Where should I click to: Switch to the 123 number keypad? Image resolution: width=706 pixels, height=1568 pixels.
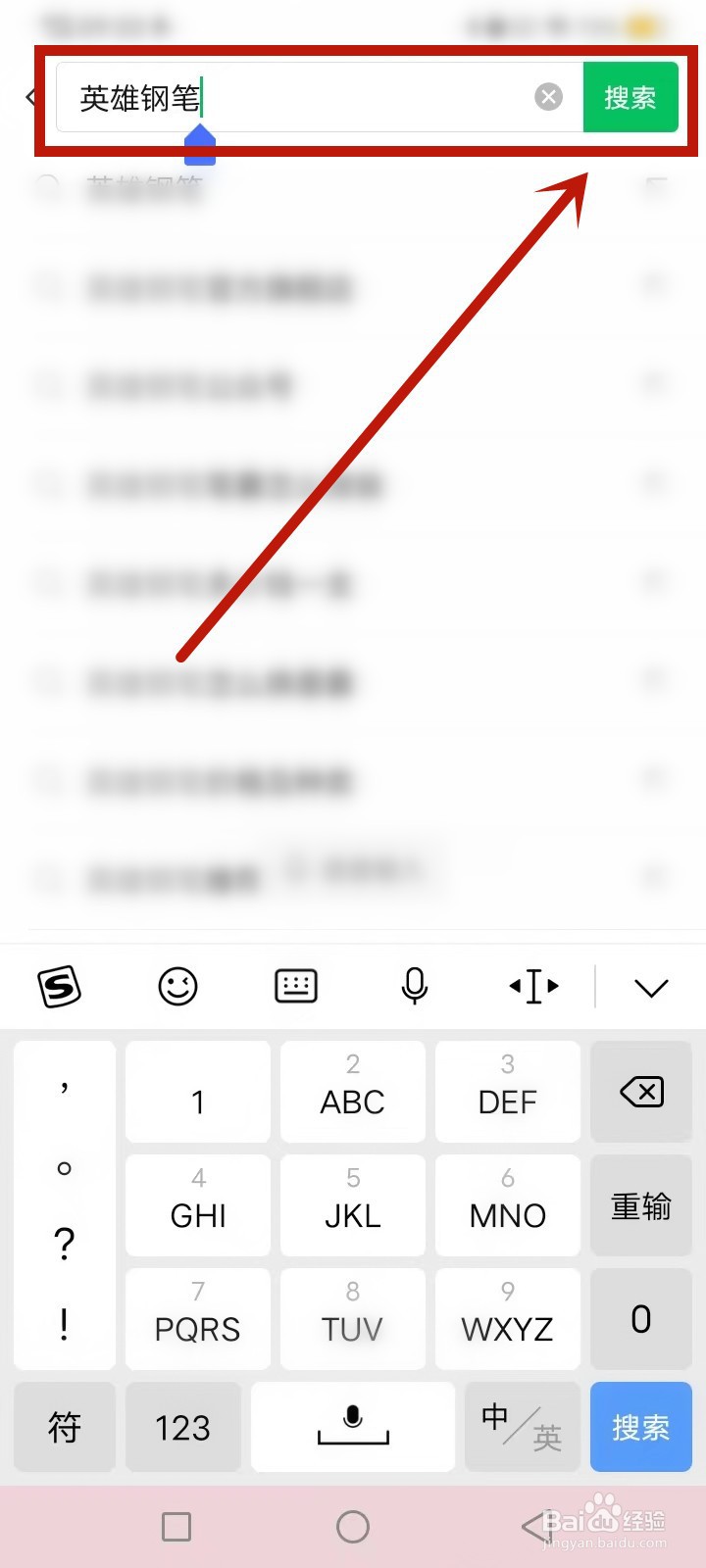click(183, 1427)
